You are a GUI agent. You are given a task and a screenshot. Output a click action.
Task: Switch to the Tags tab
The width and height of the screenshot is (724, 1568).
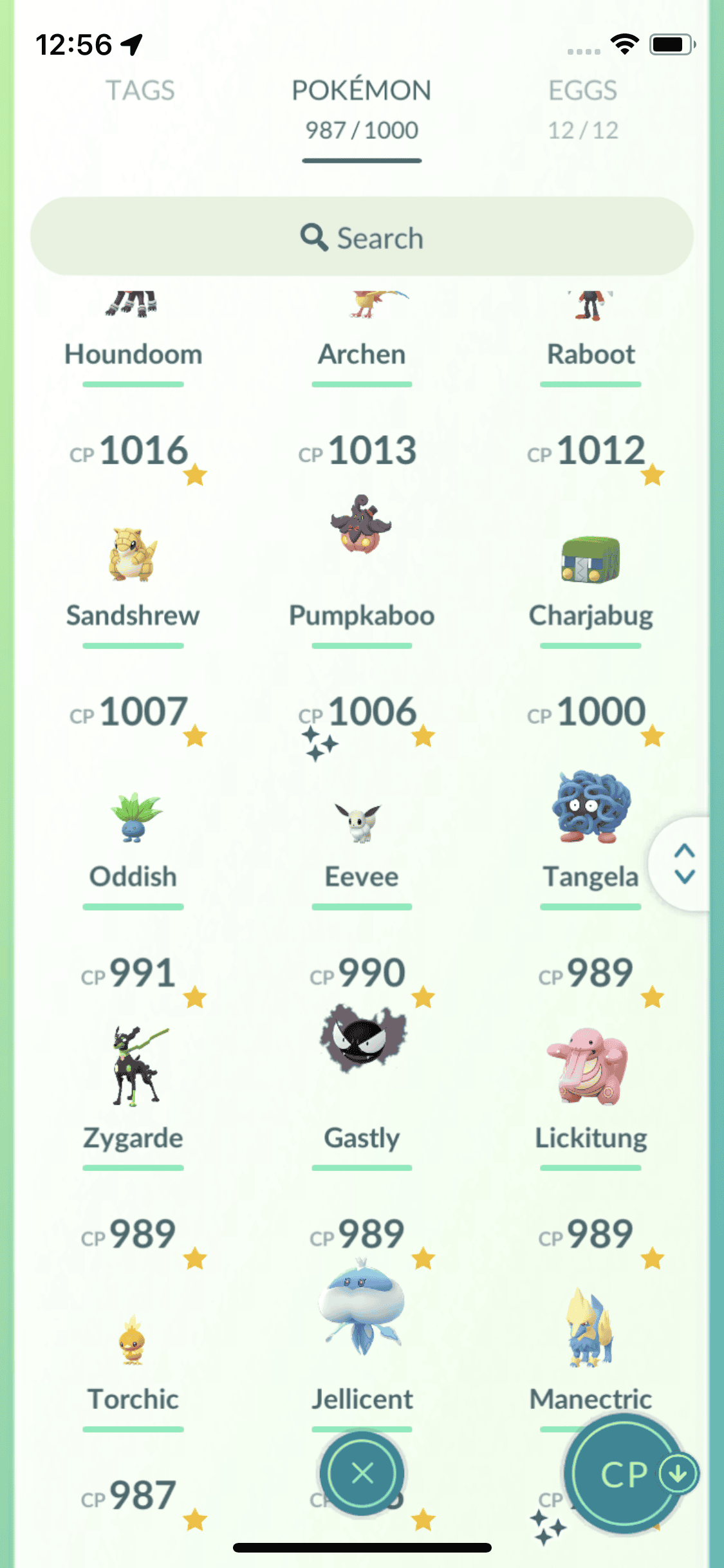click(x=140, y=91)
